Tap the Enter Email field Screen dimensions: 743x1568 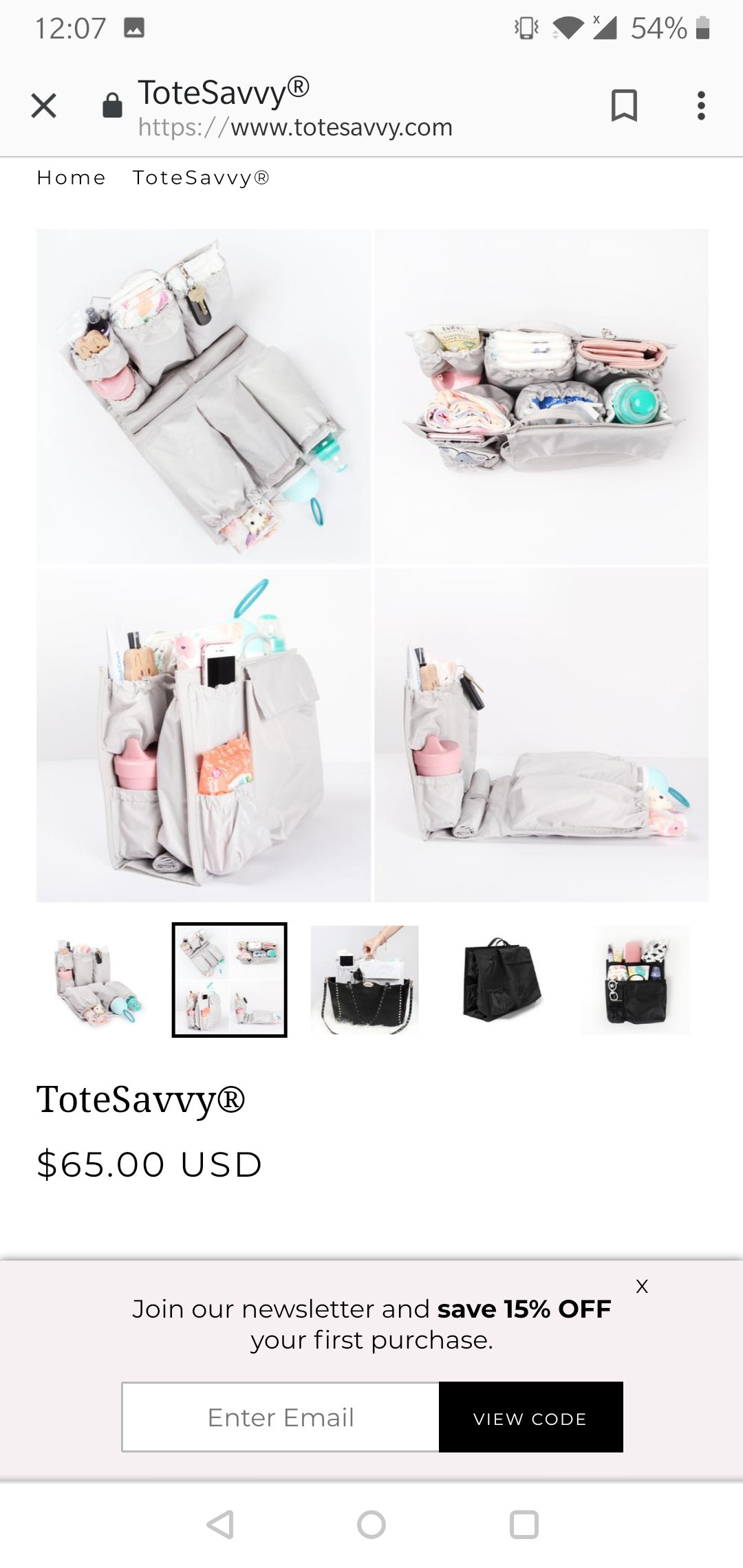tap(281, 1417)
